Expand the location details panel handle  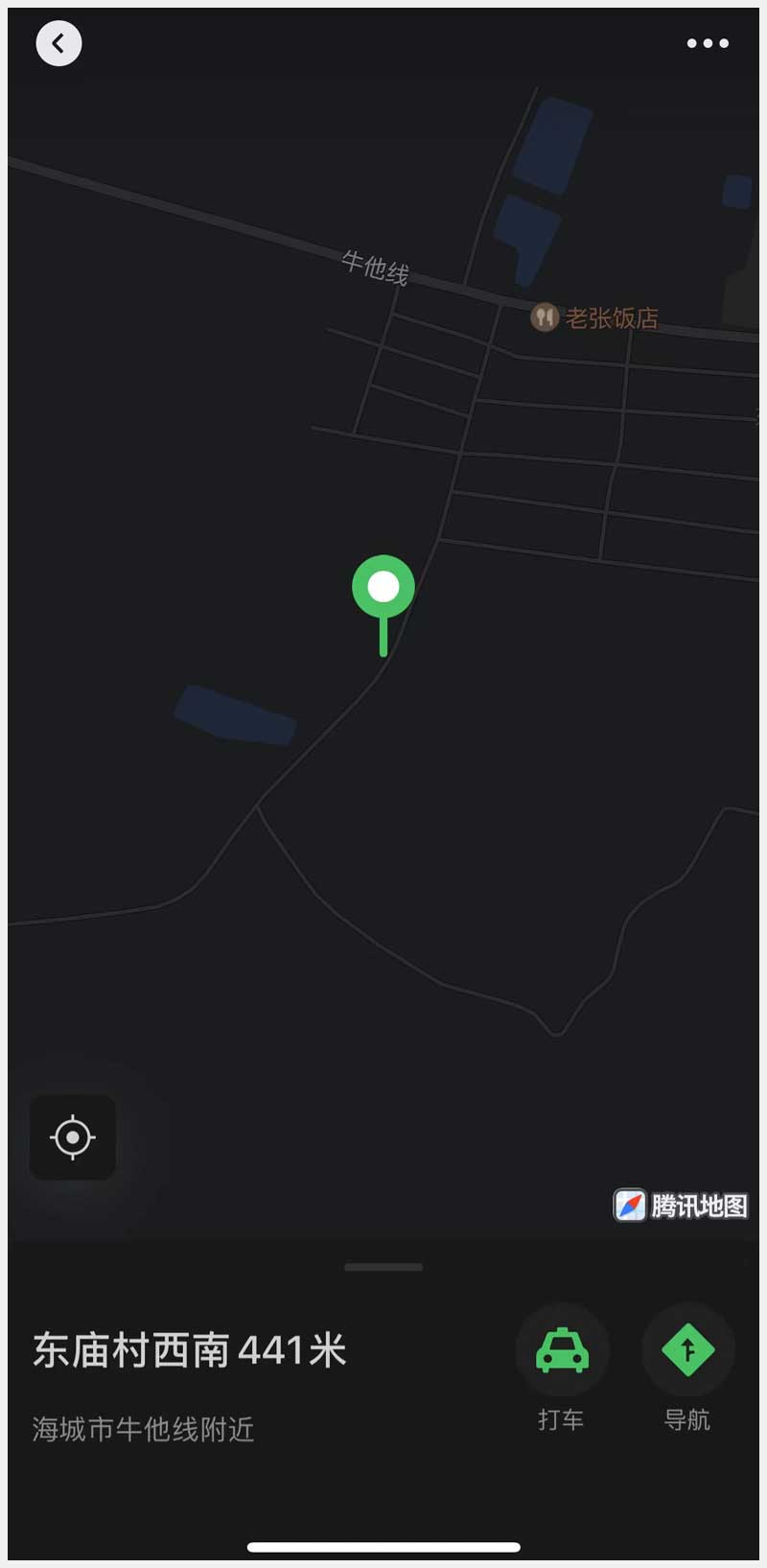point(383,1267)
